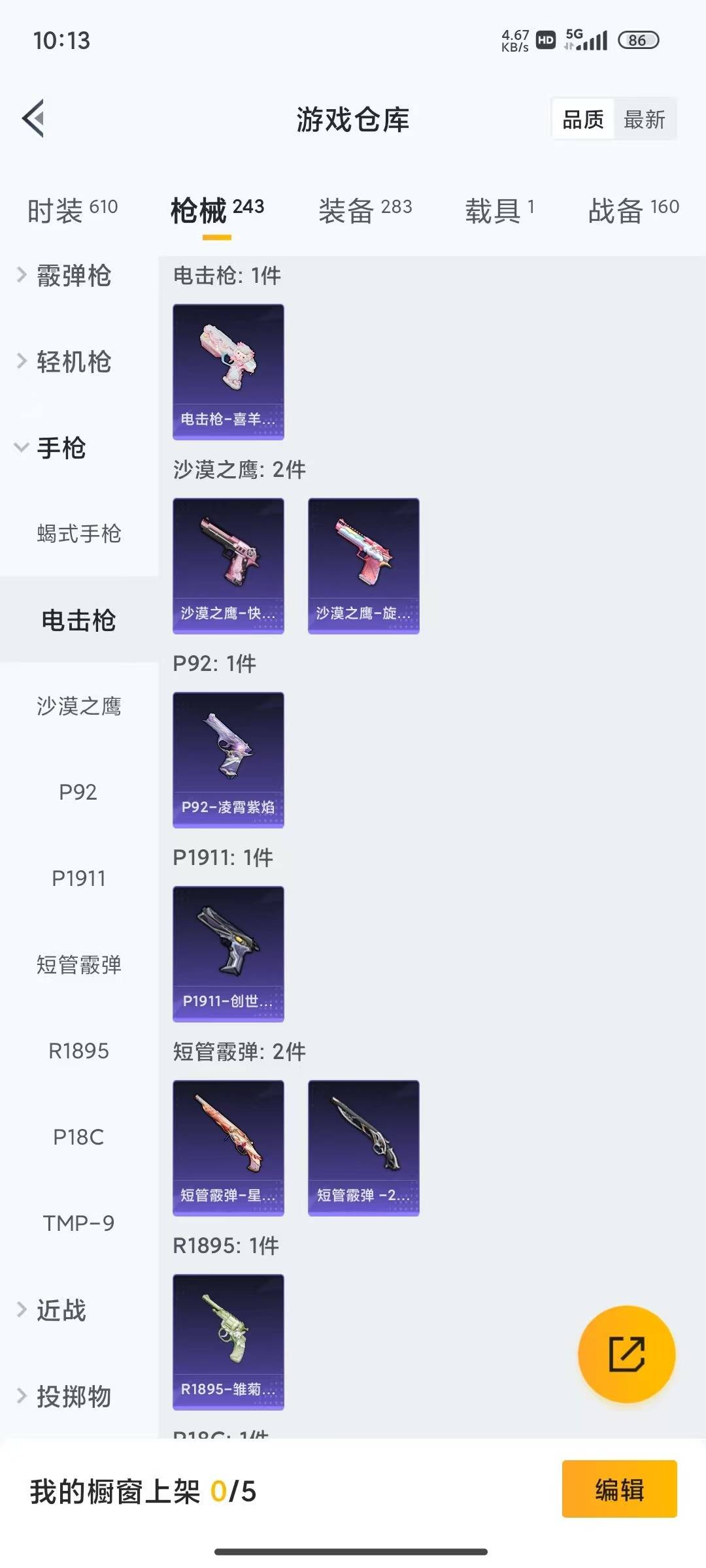This screenshot has height=1568, width=706.
Task: Tap the back arrow icon
Action: coord(33,118)
